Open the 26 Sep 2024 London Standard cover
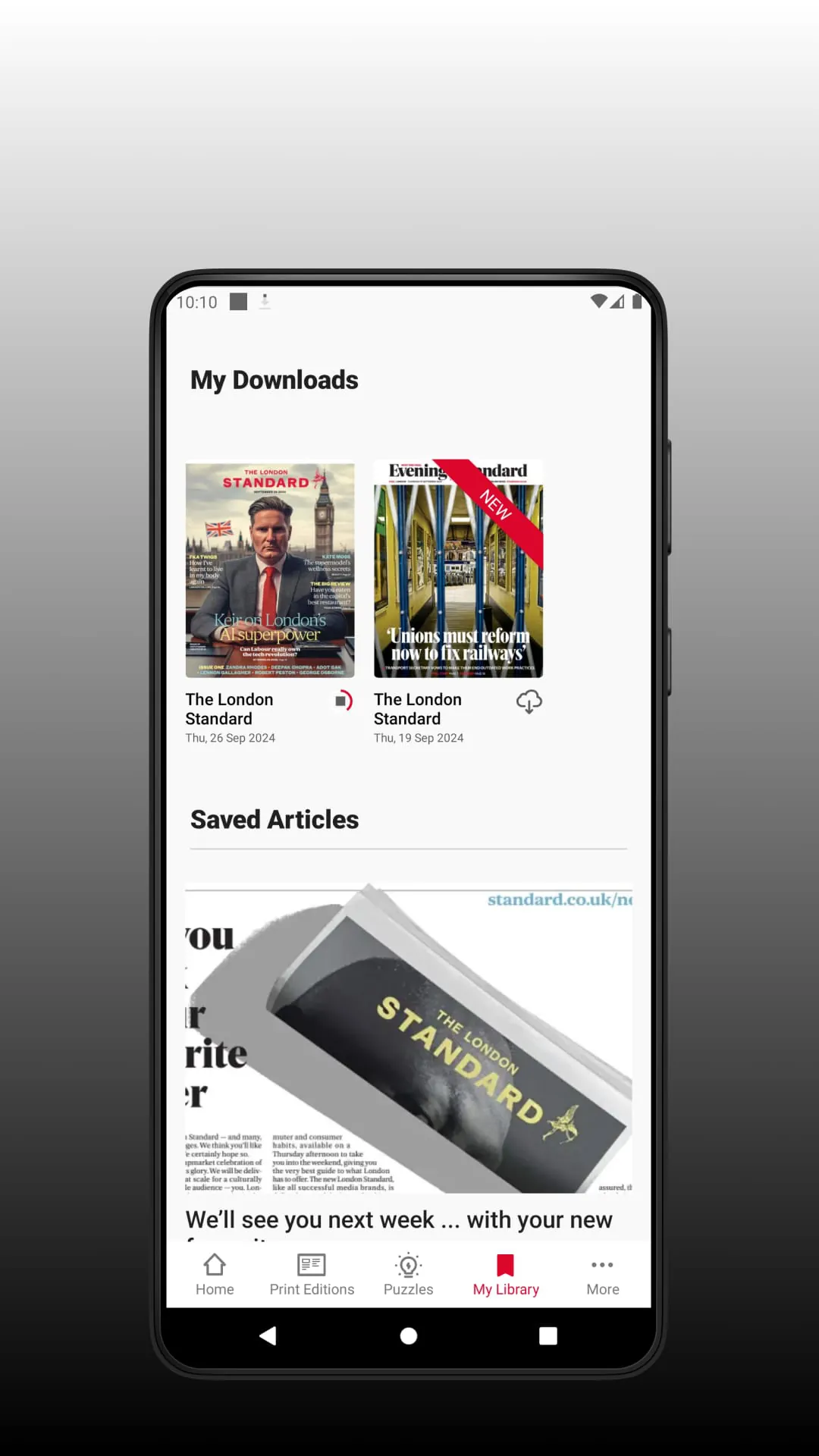The image size is (819, 1456). 269,570
